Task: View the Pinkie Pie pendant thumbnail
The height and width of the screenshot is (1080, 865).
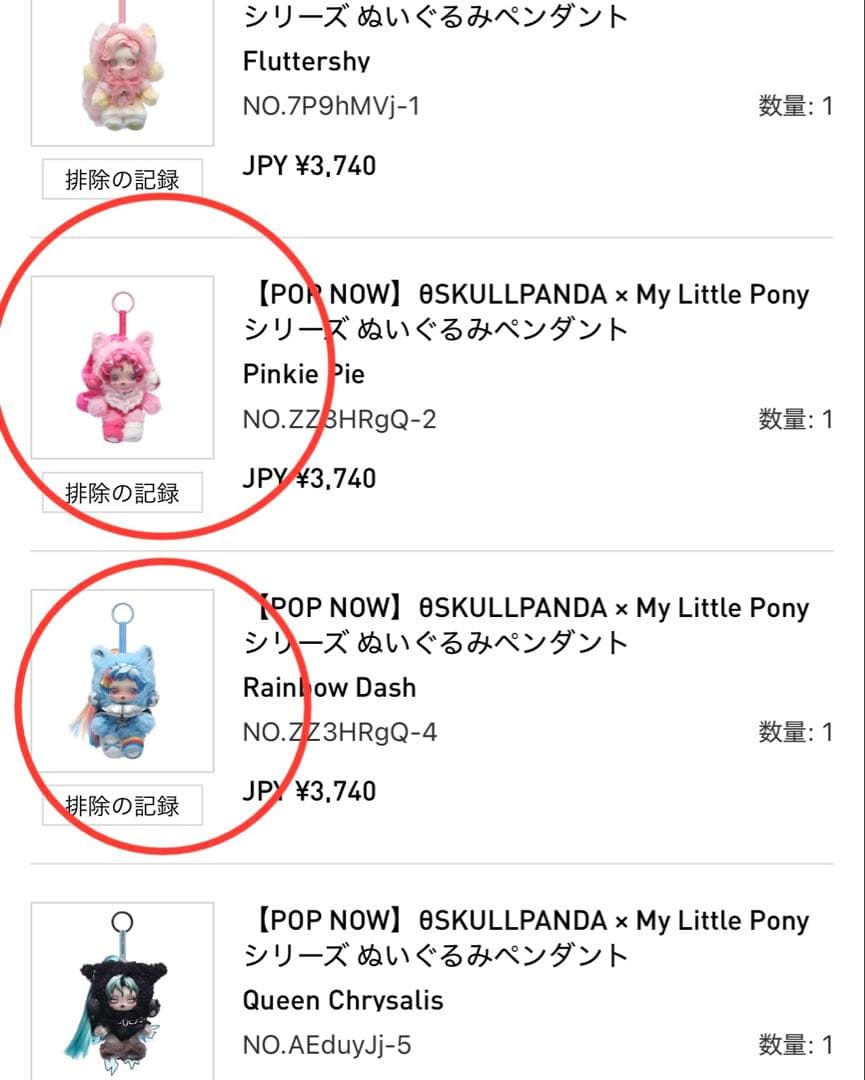Action: 122,367
